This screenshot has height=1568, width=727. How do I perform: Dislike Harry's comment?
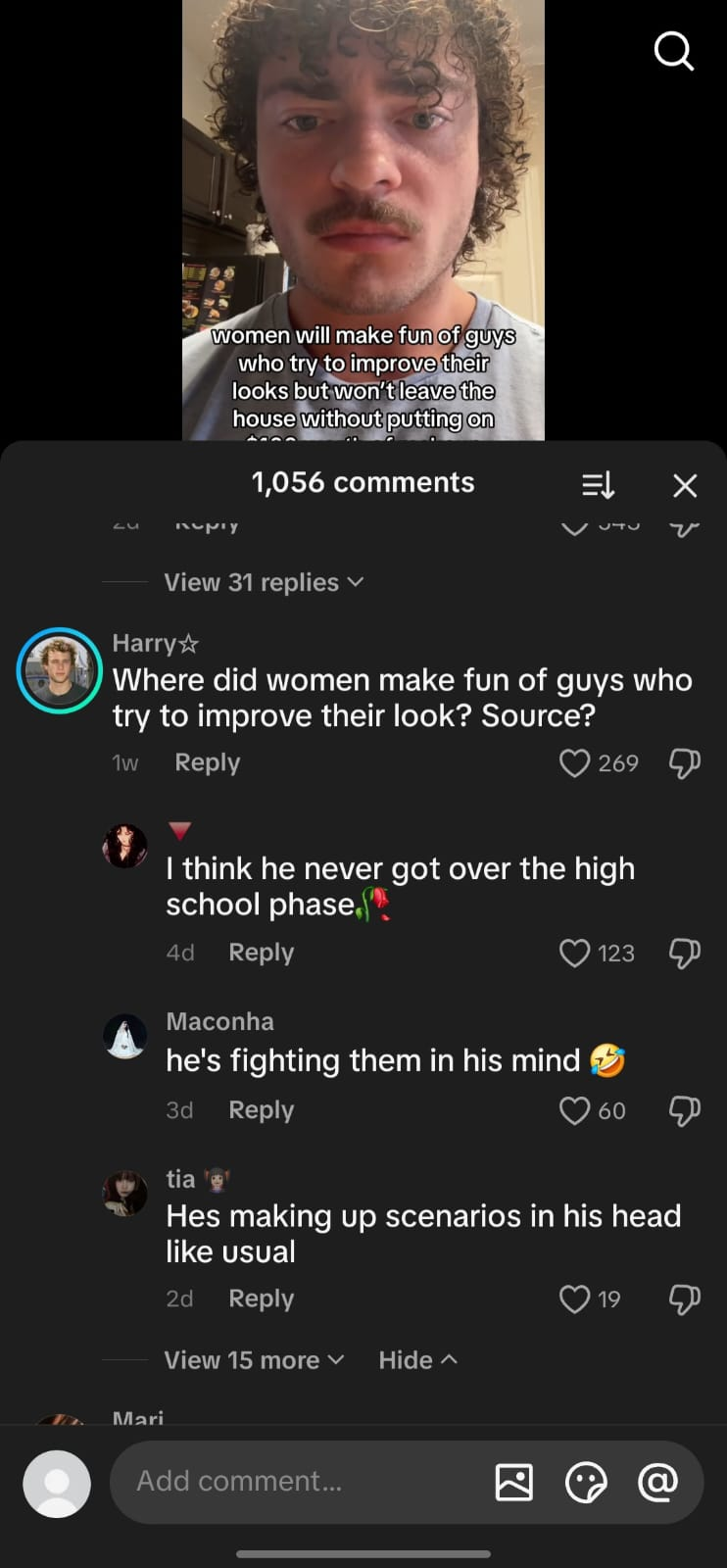click(x=684, y=763)
